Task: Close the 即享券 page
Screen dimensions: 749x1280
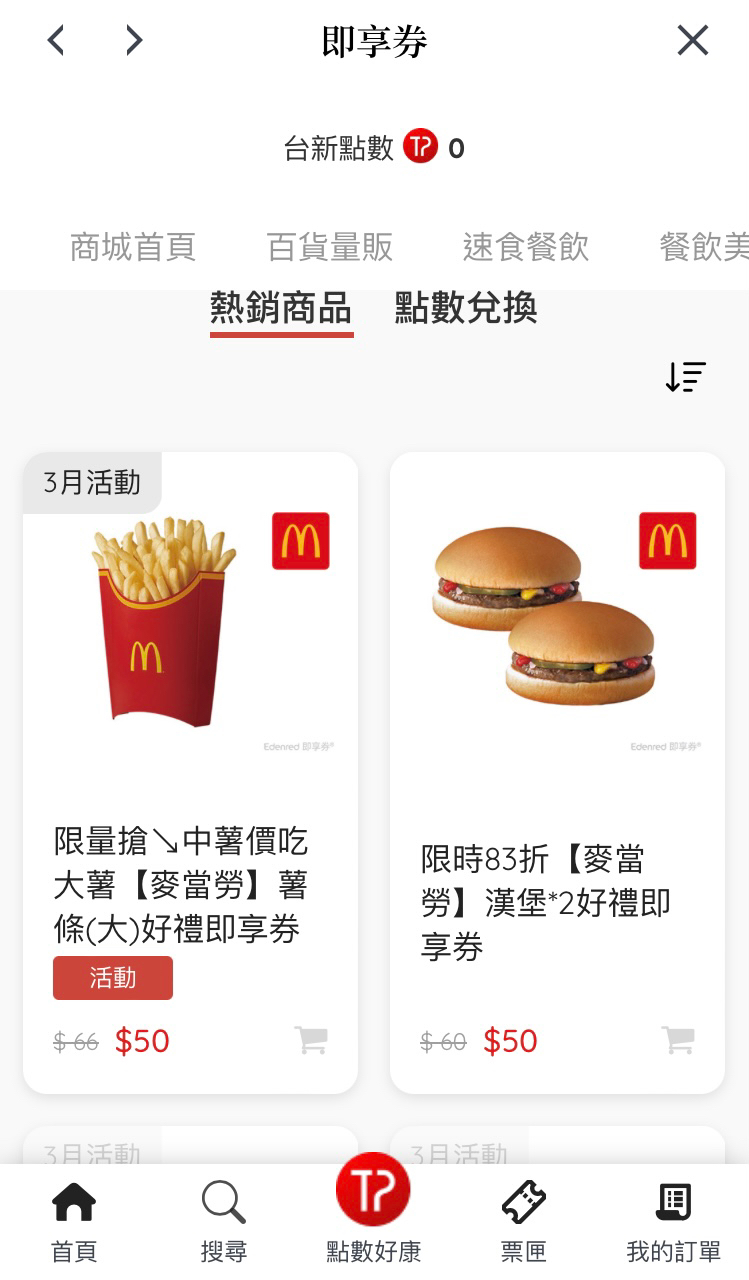Action: coord(692,41)
